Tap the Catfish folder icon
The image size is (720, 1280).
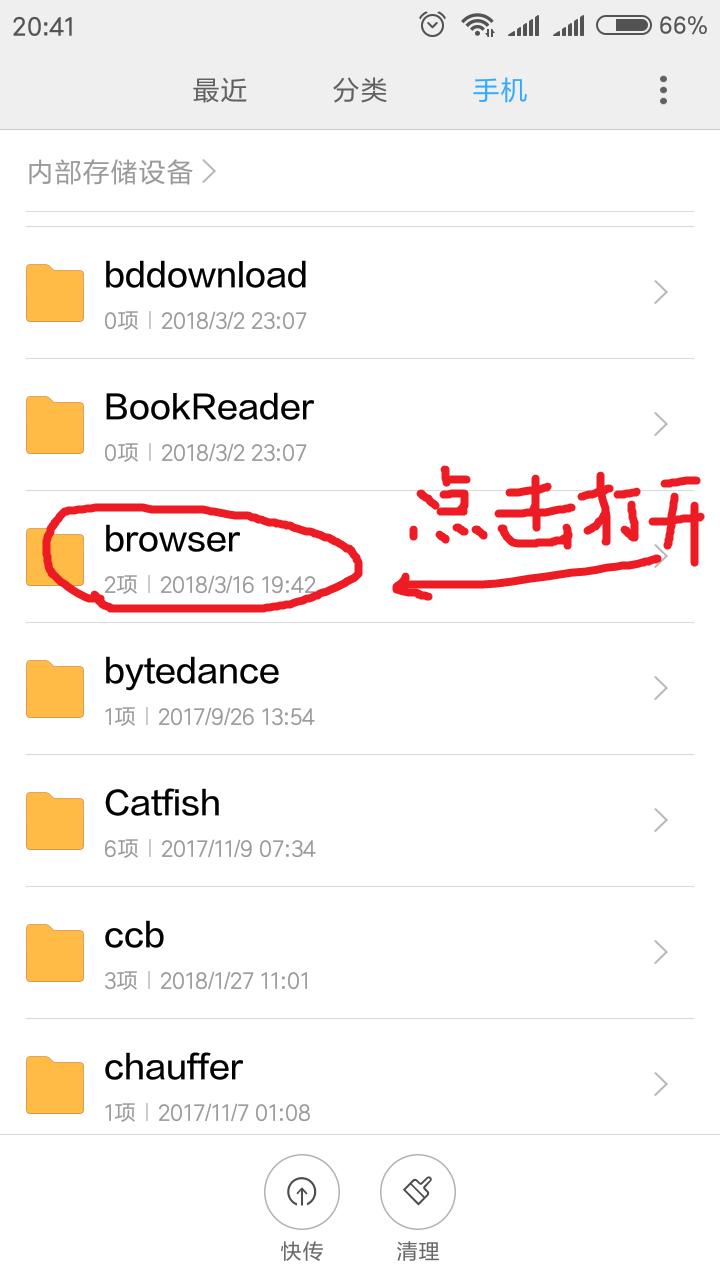tap(54, 820)
